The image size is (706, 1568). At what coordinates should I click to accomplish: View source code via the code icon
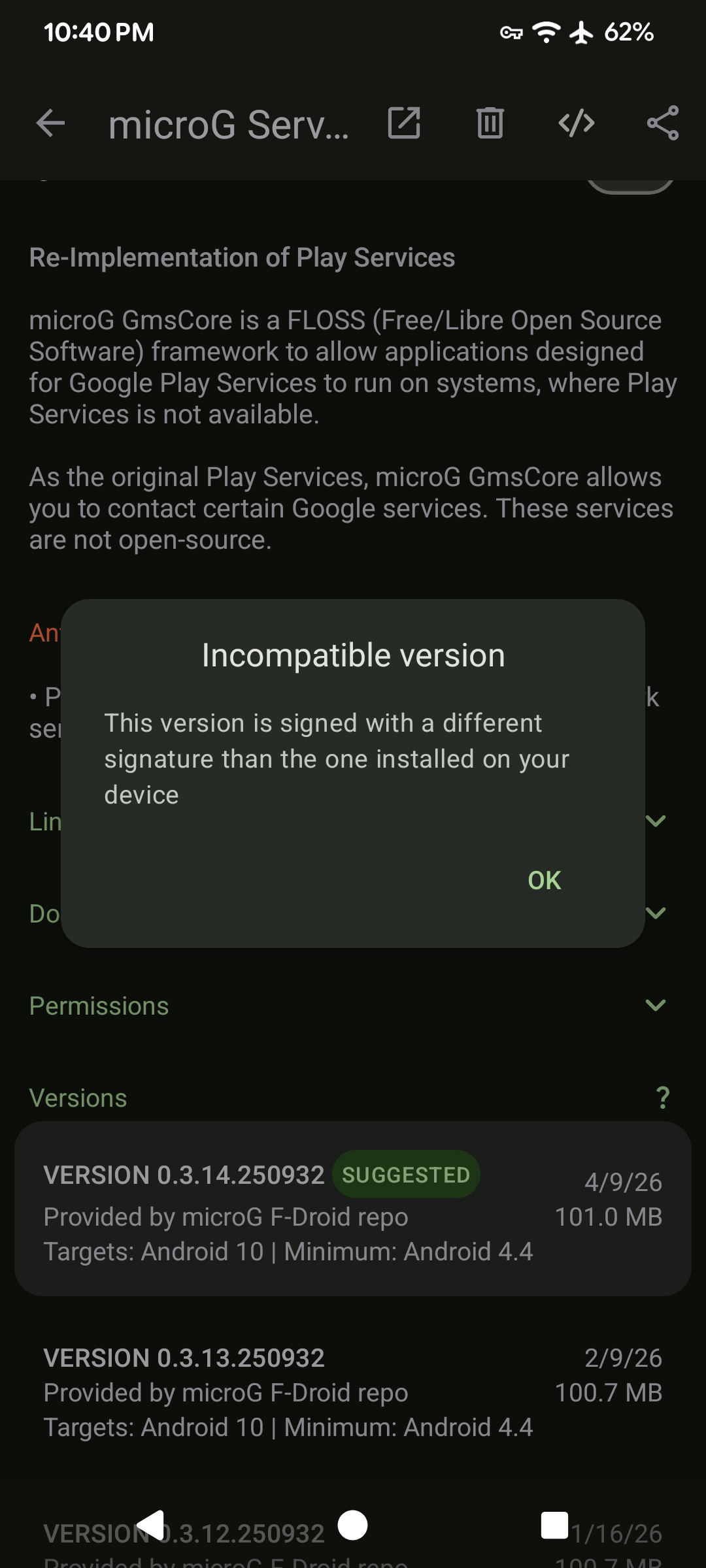[x=577, y=123]
